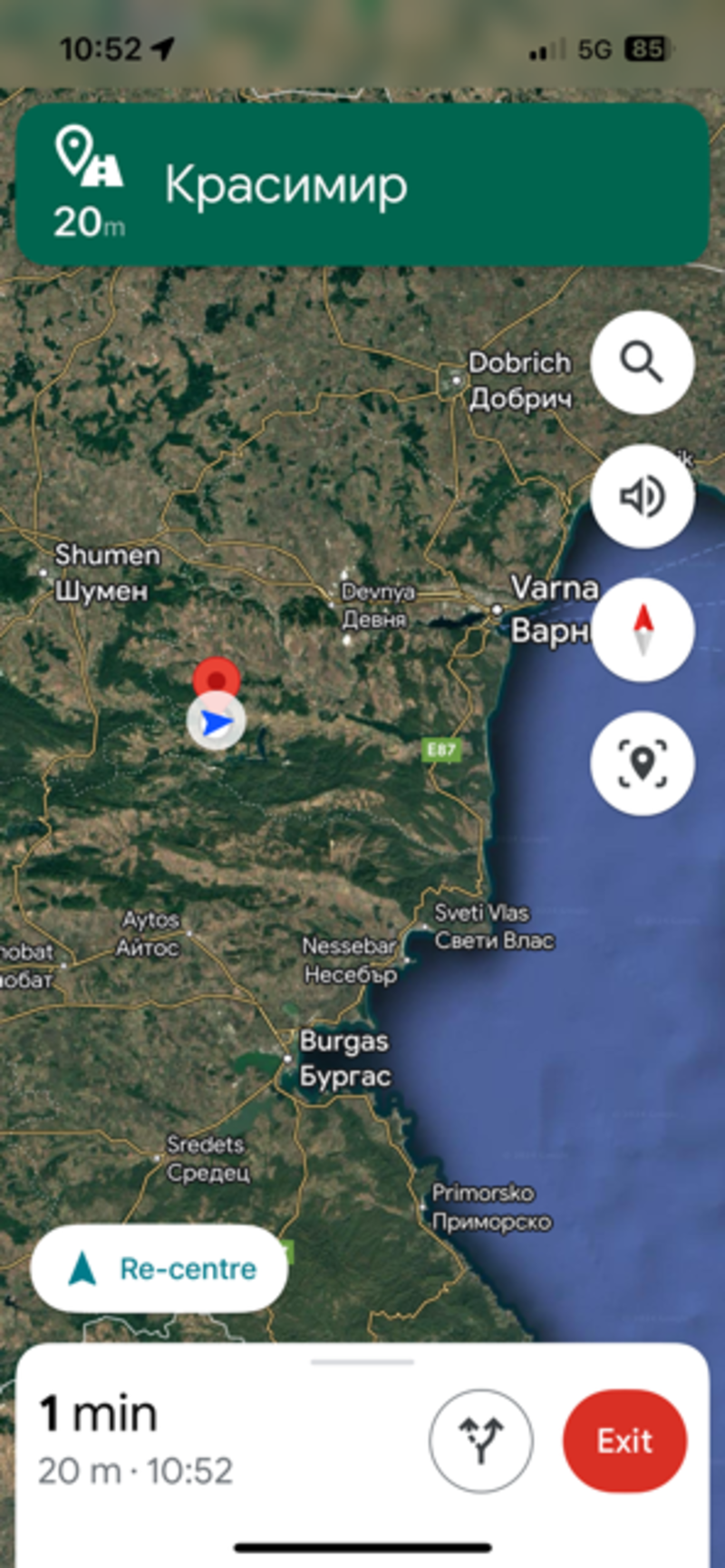Open search along the route

pos(643,363)
